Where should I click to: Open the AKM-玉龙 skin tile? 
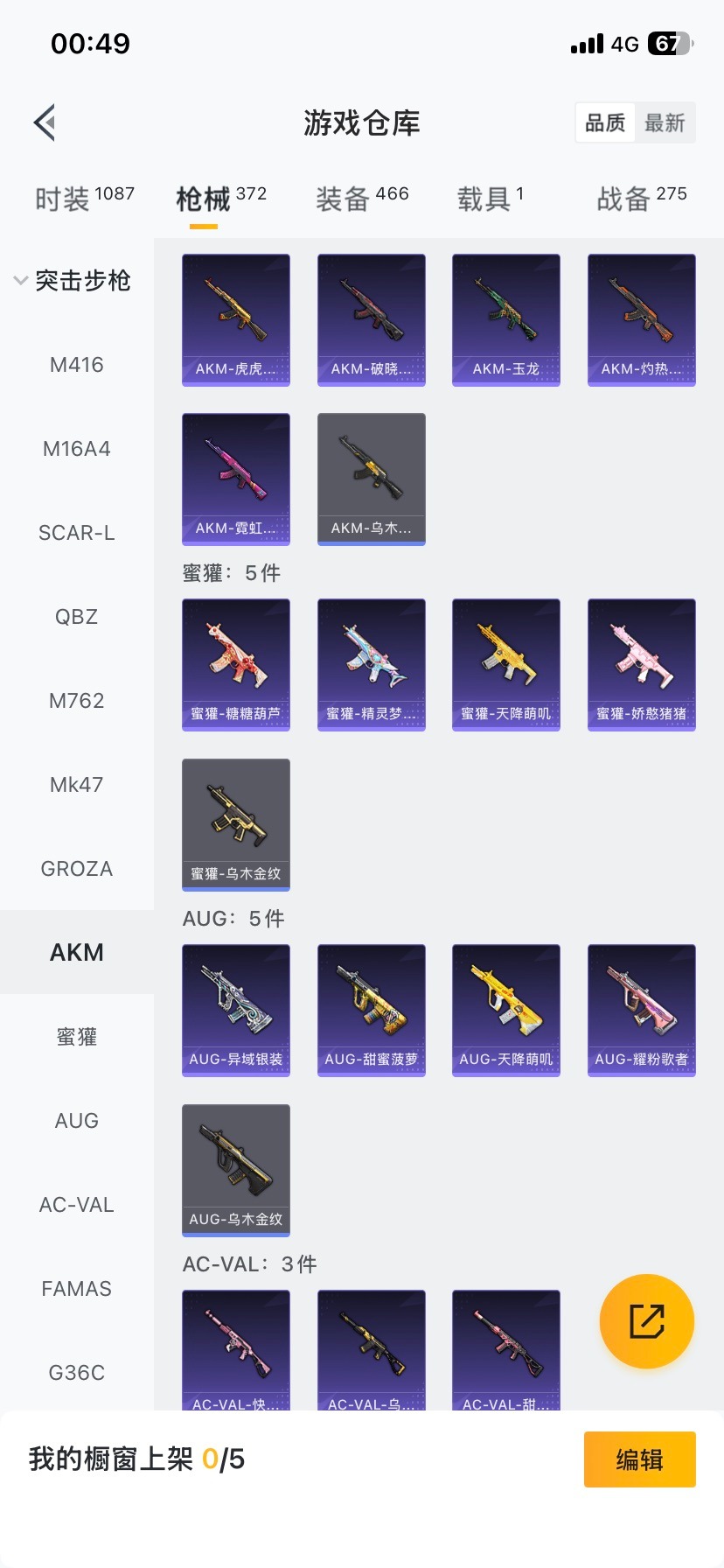tap(506, 319)
